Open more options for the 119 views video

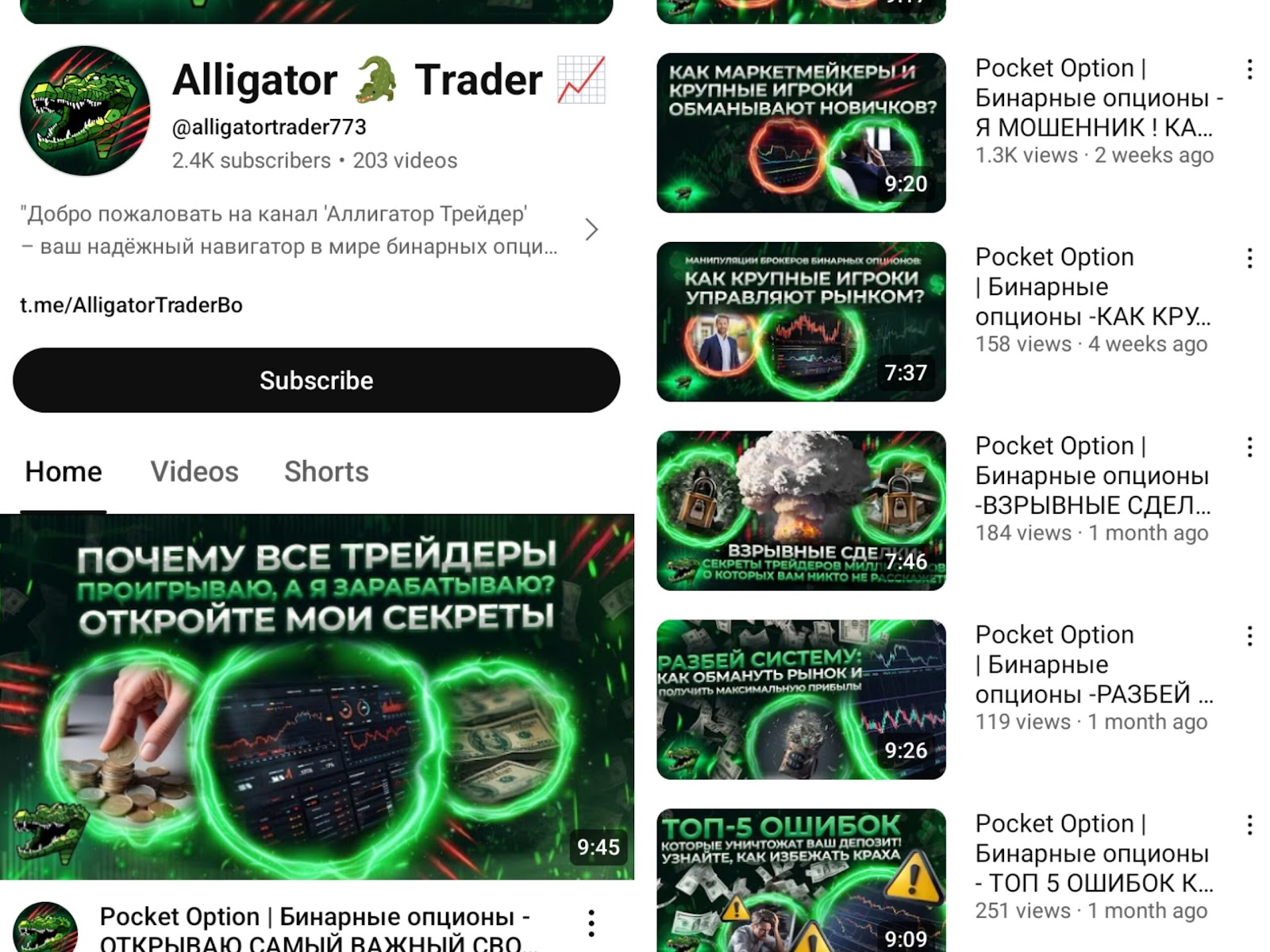(1249, 636)
